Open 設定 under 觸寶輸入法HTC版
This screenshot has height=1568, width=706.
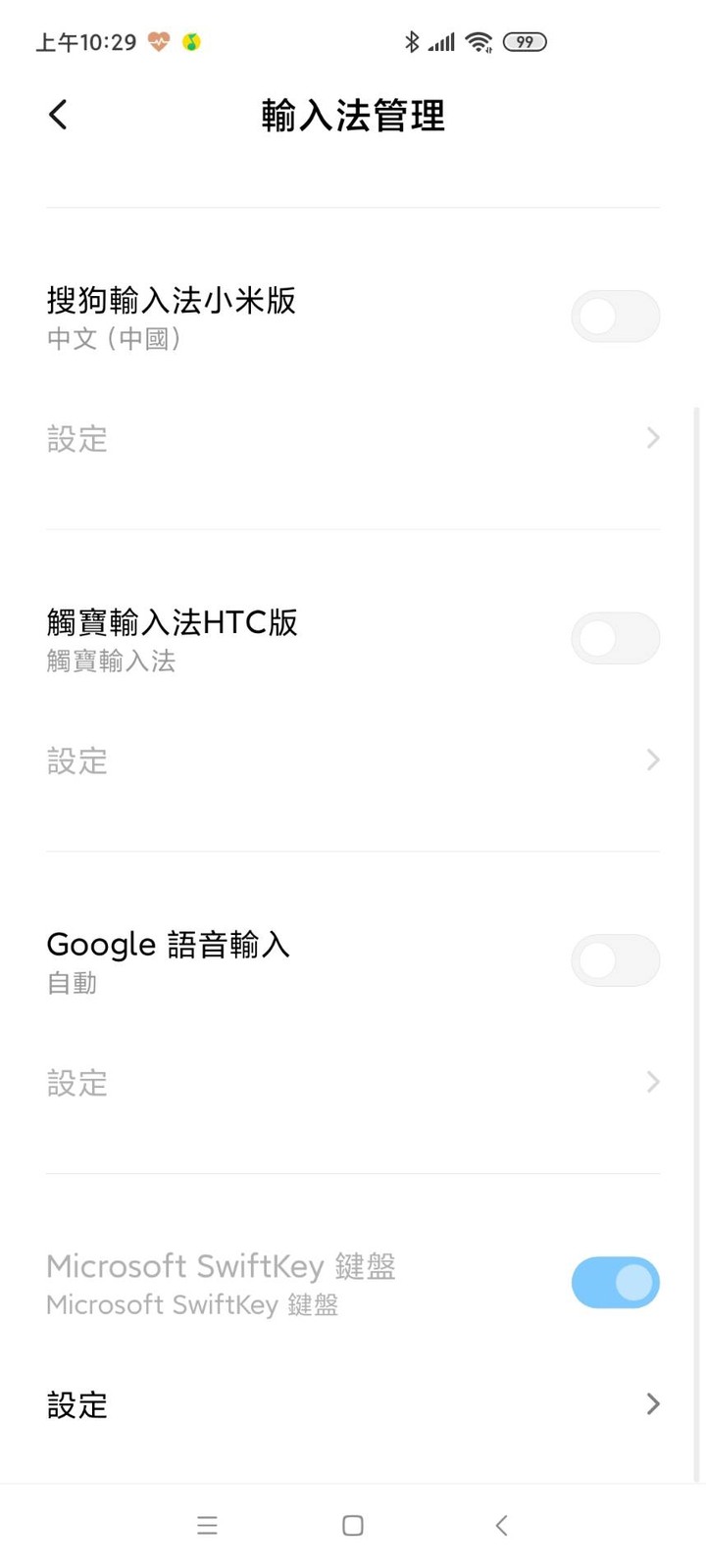(353, 760)
